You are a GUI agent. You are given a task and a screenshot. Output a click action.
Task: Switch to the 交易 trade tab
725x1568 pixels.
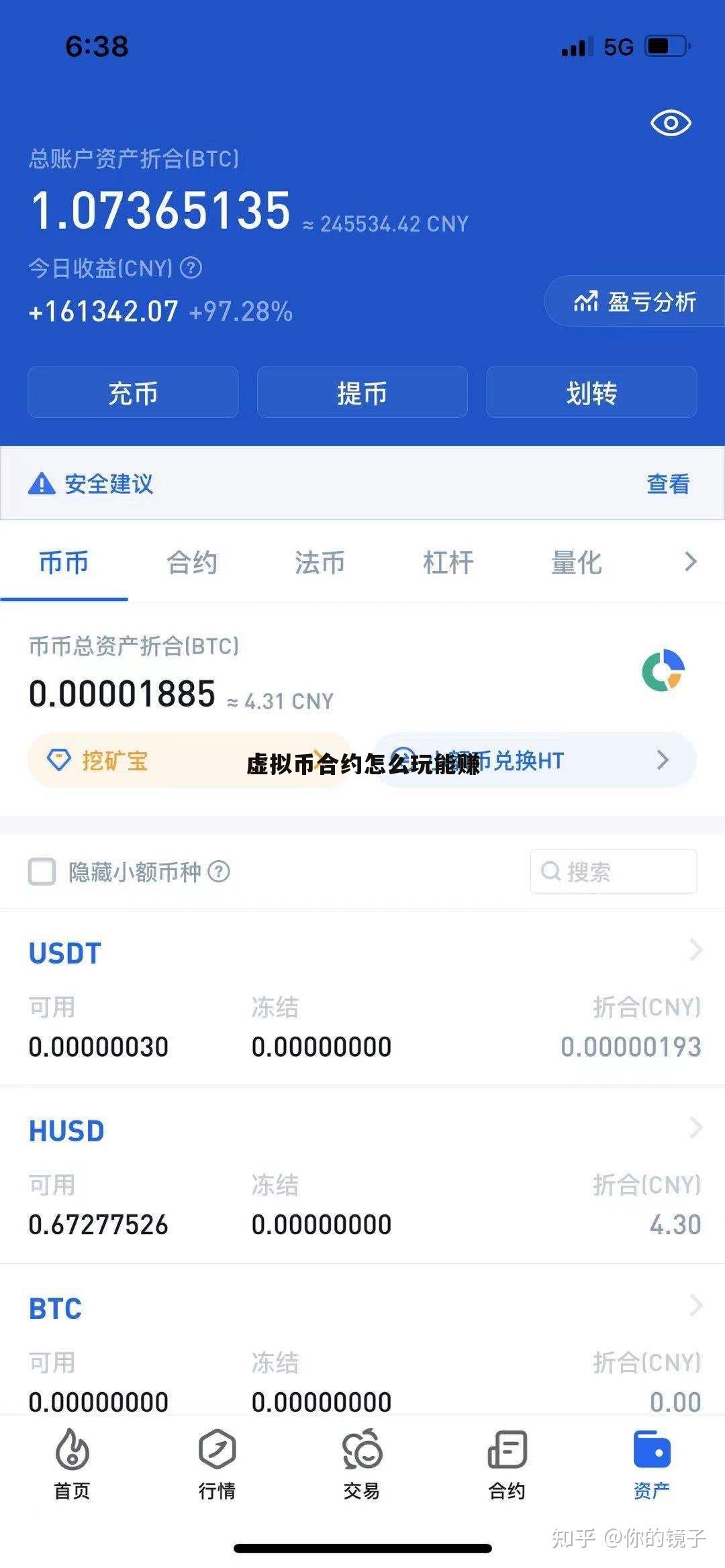362,1463
